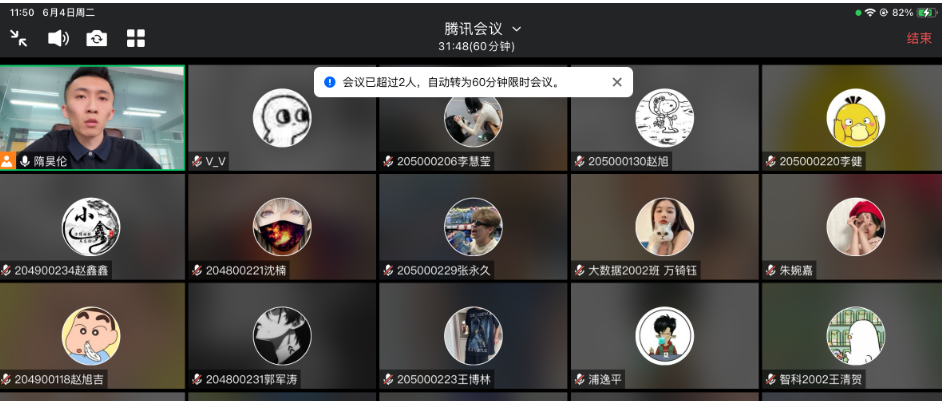Tap 结束 to end the meeting
Screen dimensions: 942x401
point(918,38)
